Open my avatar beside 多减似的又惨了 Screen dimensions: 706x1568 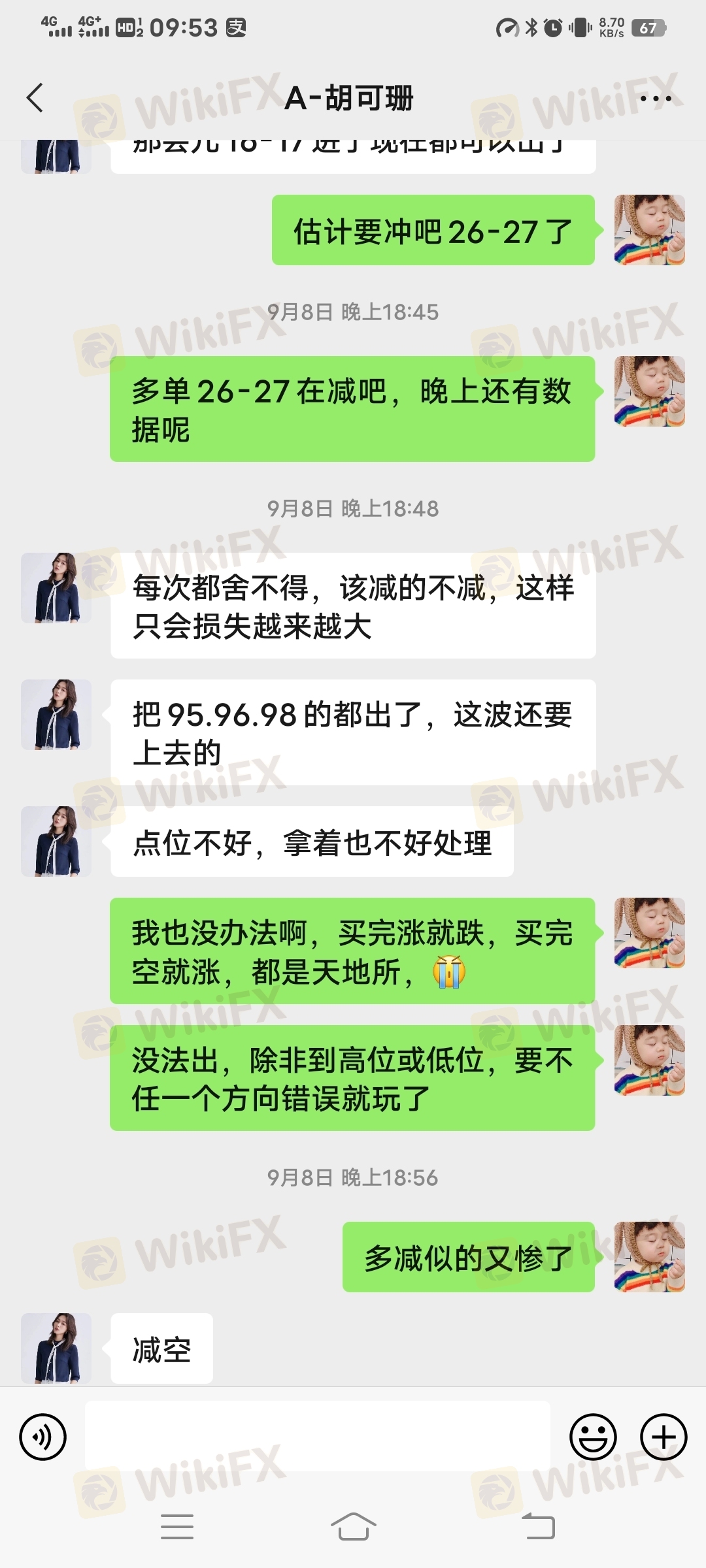[649, 1256]
